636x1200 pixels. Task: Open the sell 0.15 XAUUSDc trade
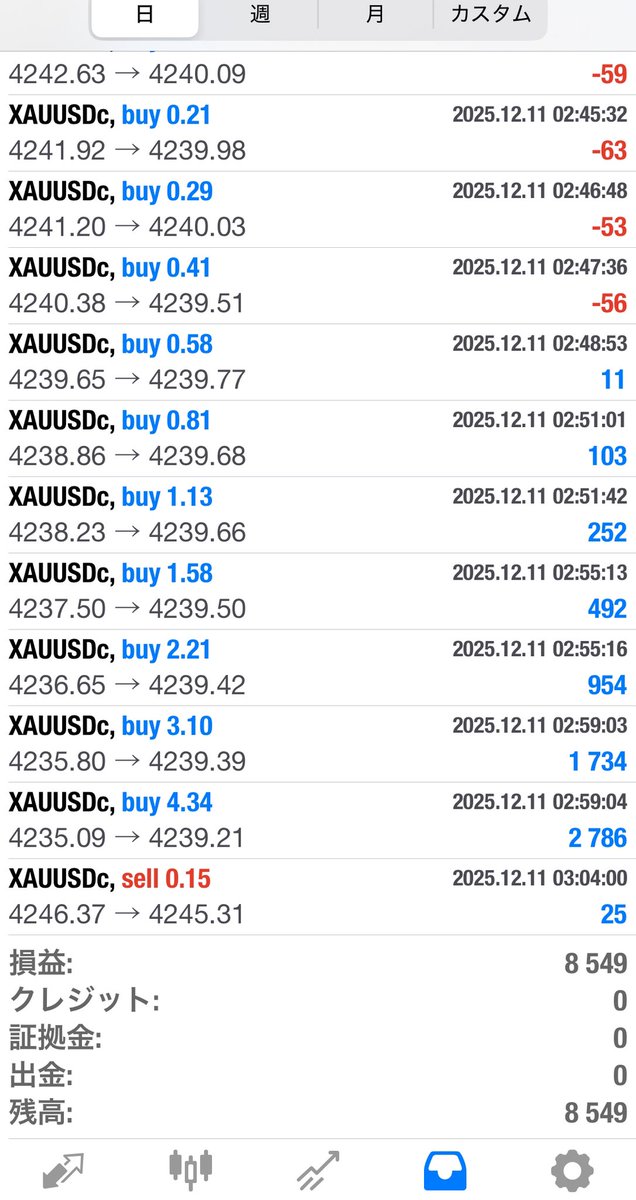pos(318,897)
